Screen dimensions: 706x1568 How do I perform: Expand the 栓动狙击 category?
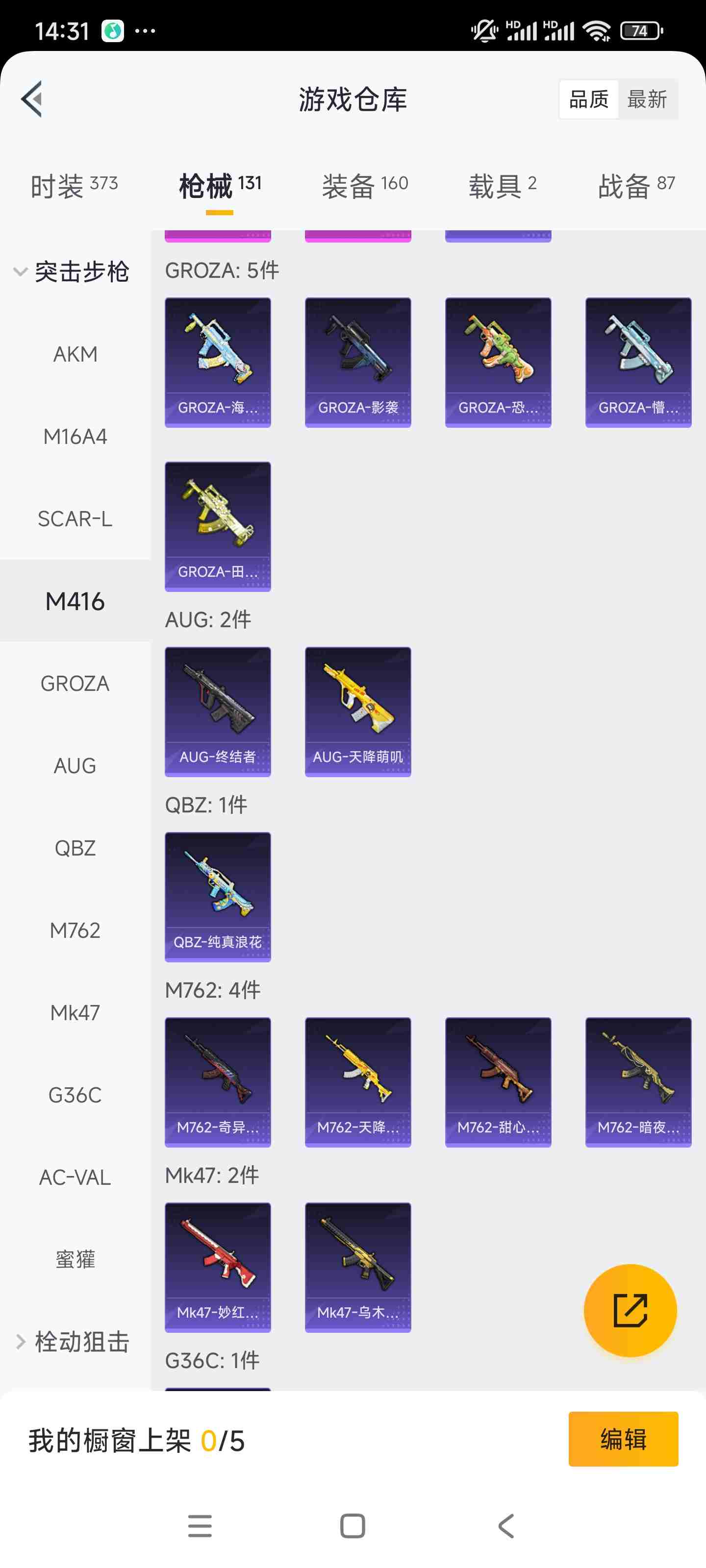[73, 1342]
